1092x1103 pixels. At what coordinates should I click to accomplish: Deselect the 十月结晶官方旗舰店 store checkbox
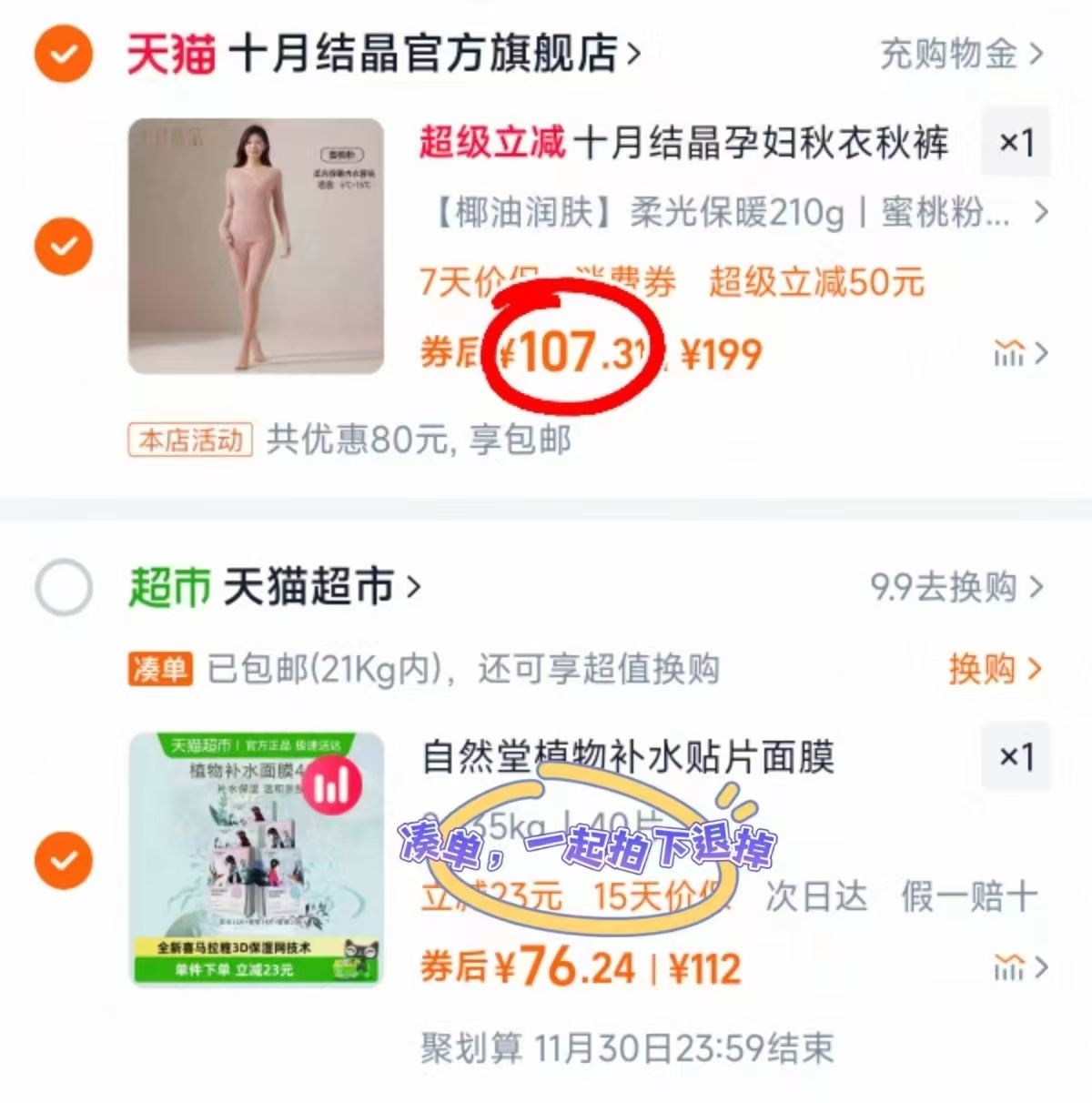[x=63, y=55]
